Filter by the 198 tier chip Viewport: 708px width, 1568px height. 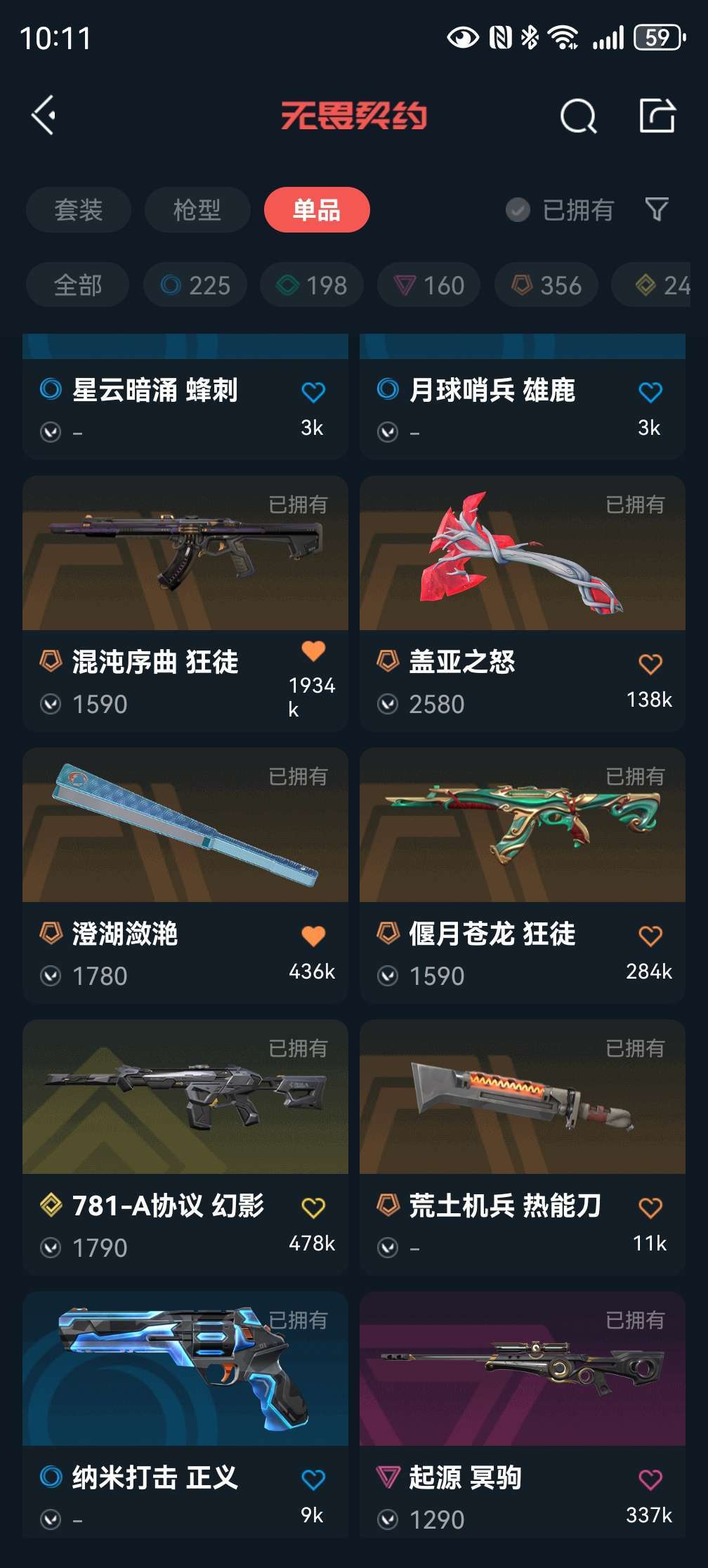(312, 285)
